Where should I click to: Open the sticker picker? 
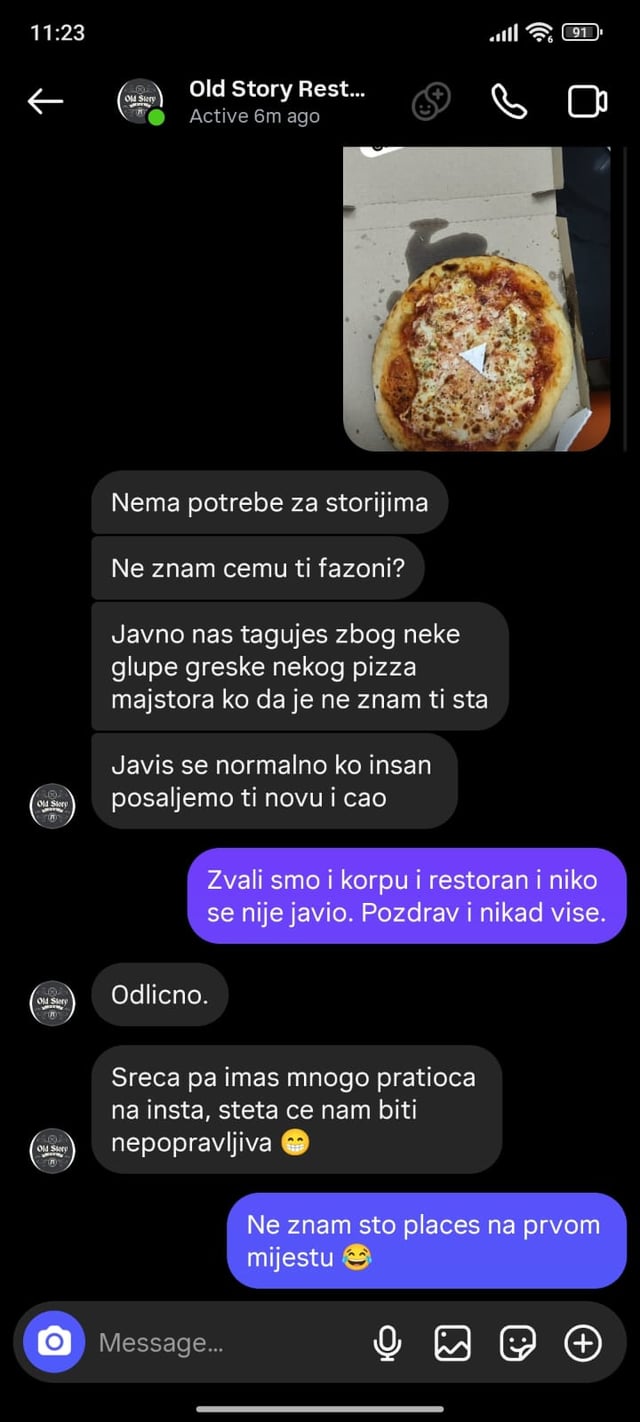tap(518, 1343)
